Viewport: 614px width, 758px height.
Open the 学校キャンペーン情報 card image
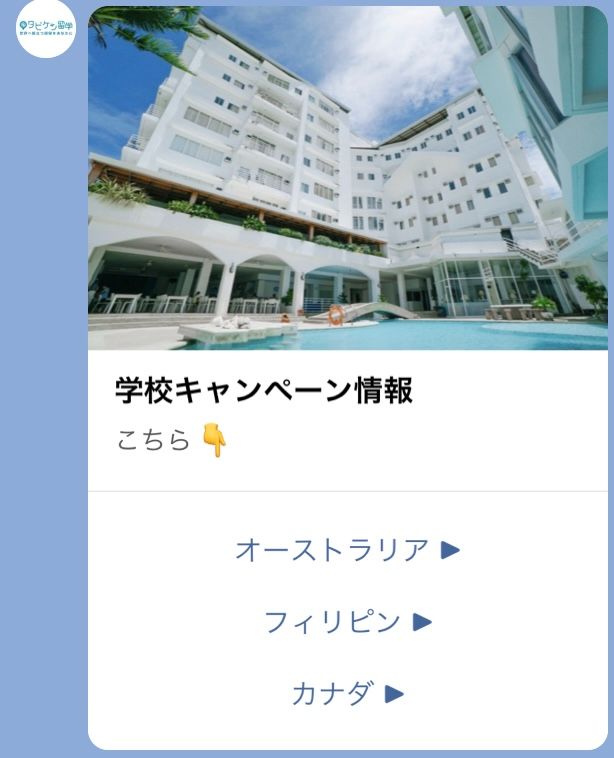347,178
